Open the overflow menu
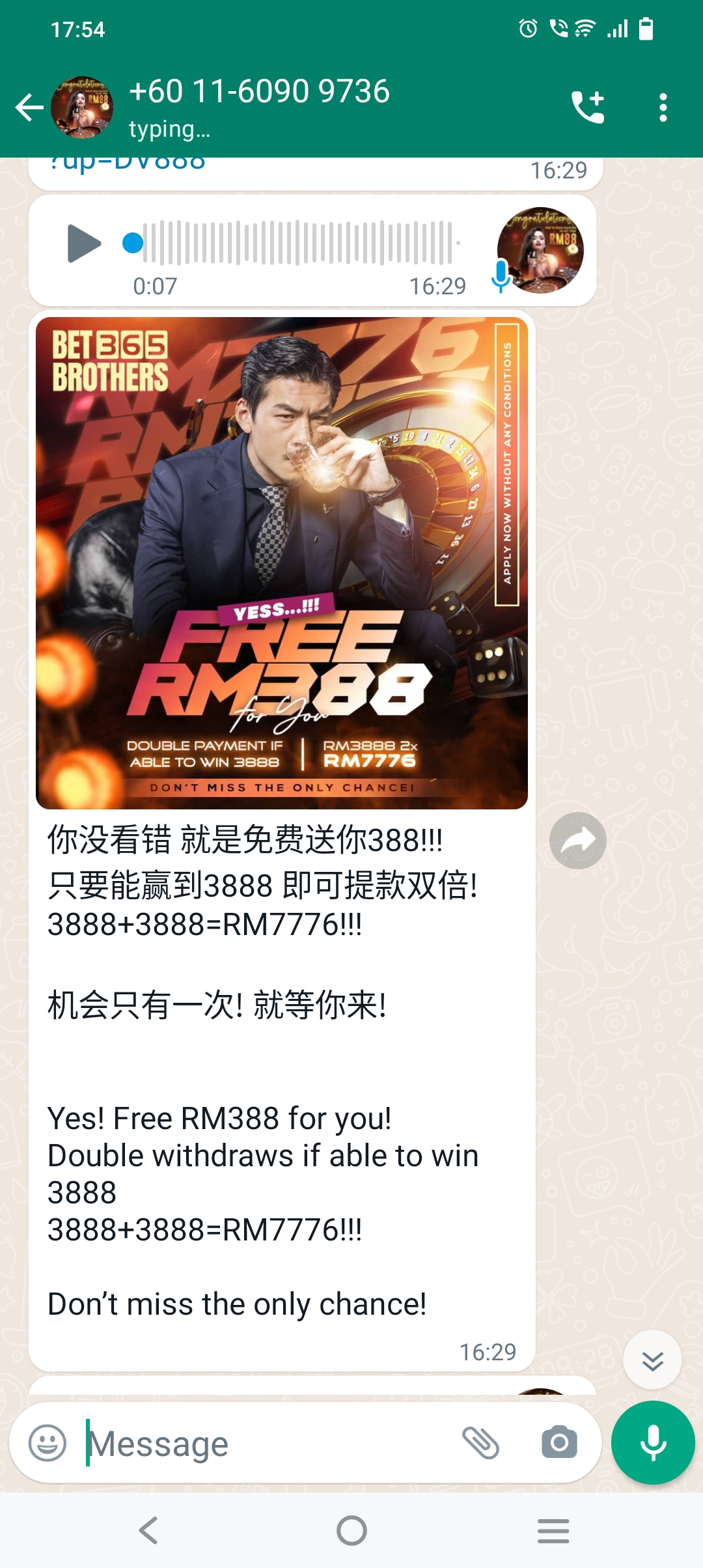 pyautogui.click(x=663, y=107)
